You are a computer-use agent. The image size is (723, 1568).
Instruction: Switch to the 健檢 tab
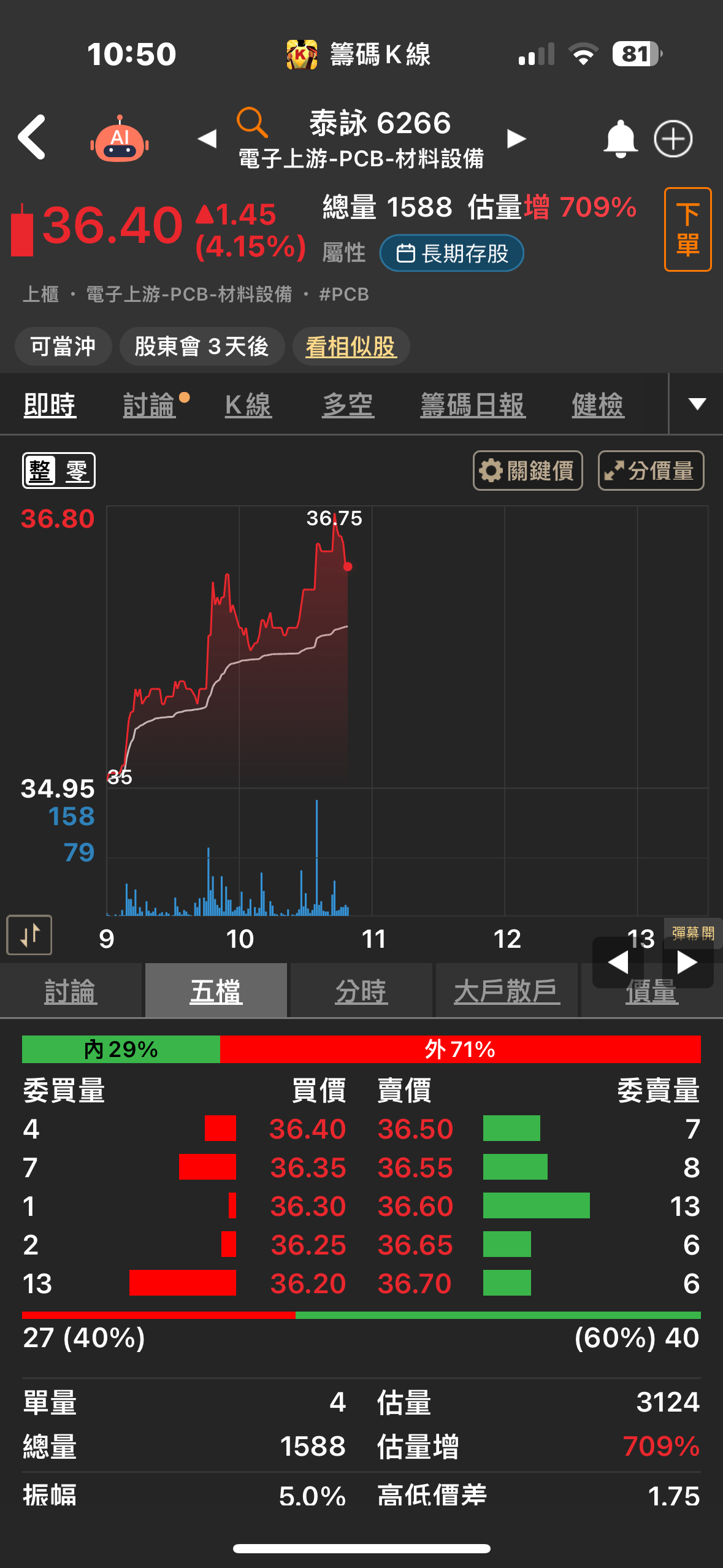(x=598, y=405)
